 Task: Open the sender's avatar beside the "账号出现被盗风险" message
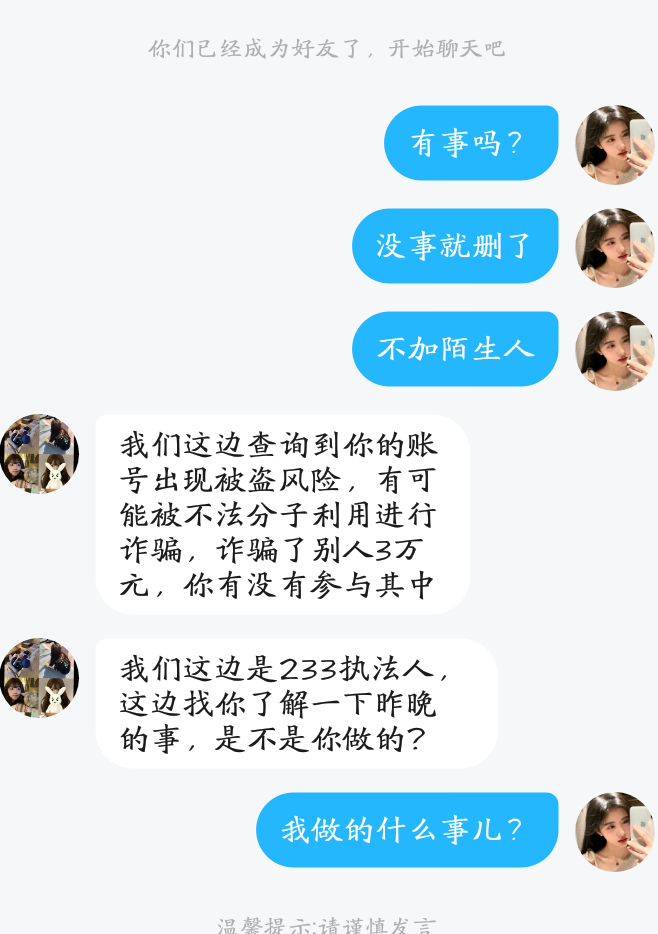tap(40, 454)
